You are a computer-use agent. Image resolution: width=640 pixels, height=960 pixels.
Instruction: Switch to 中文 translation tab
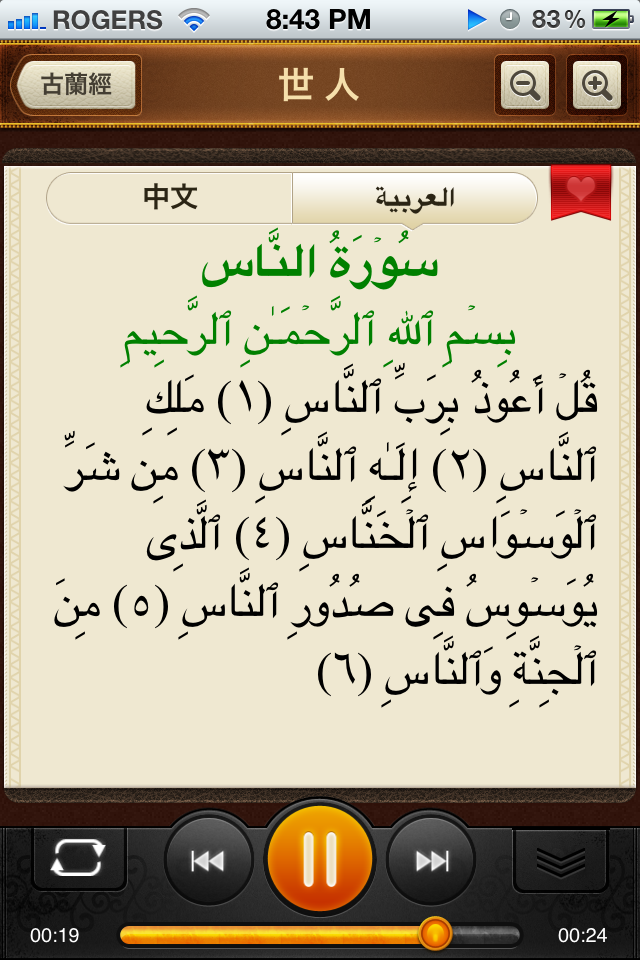point(170,197)
